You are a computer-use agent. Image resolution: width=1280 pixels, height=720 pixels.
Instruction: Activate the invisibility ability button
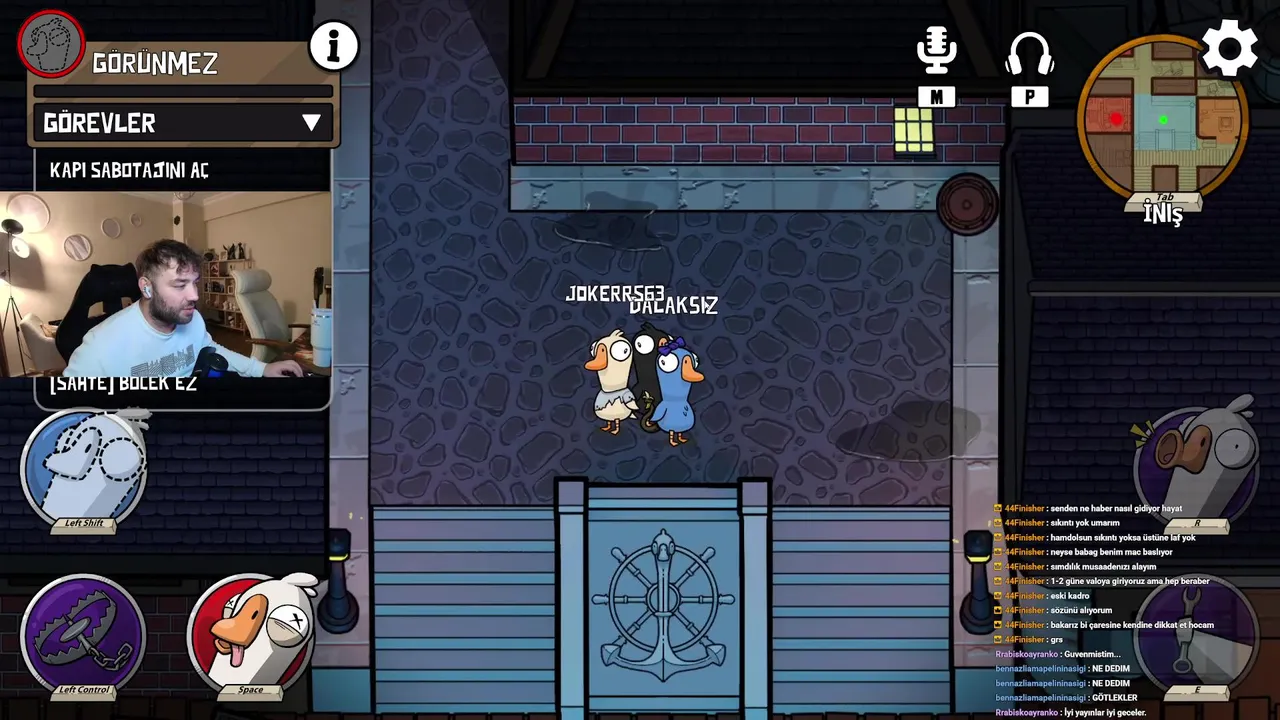pyautogui.click(x=84, y=468)
